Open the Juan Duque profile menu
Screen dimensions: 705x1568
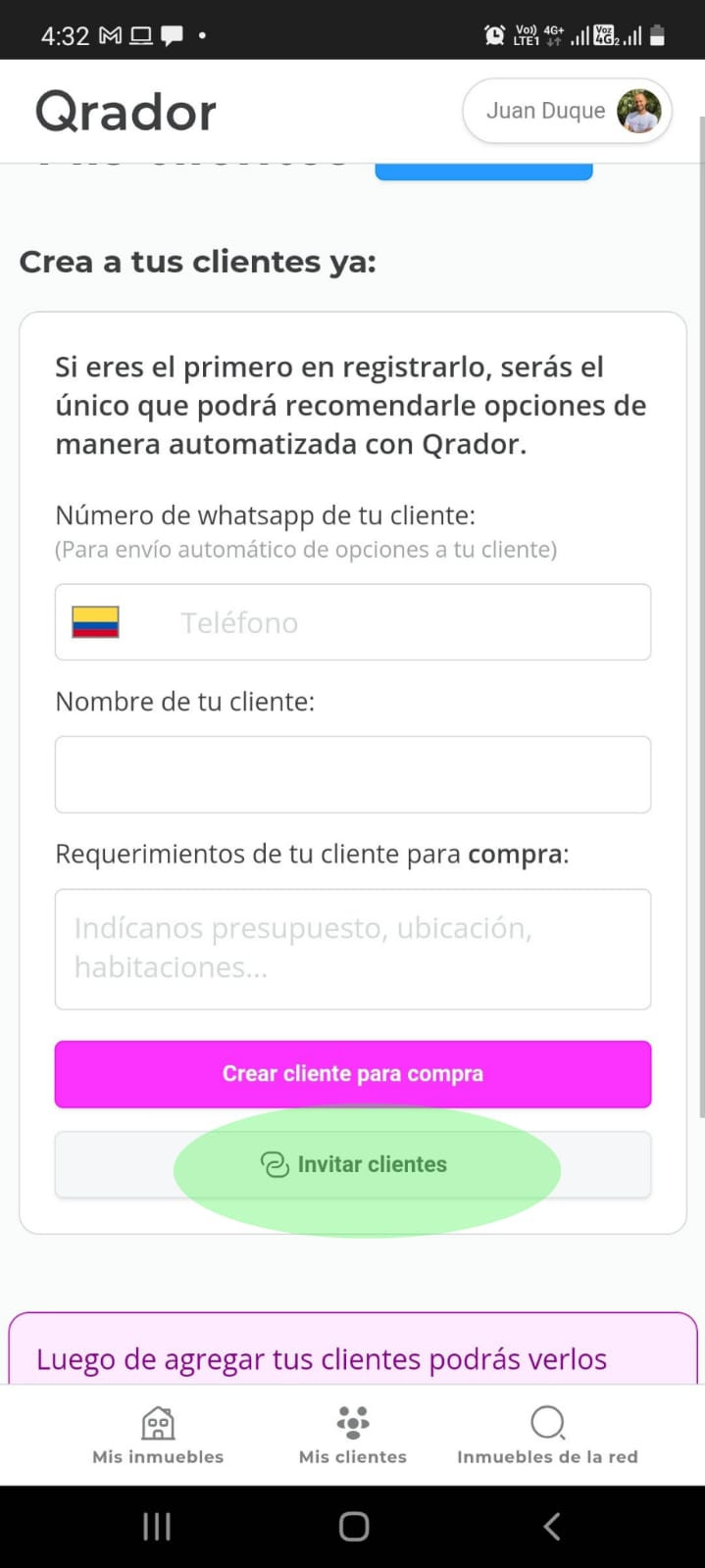pos(567,111)
